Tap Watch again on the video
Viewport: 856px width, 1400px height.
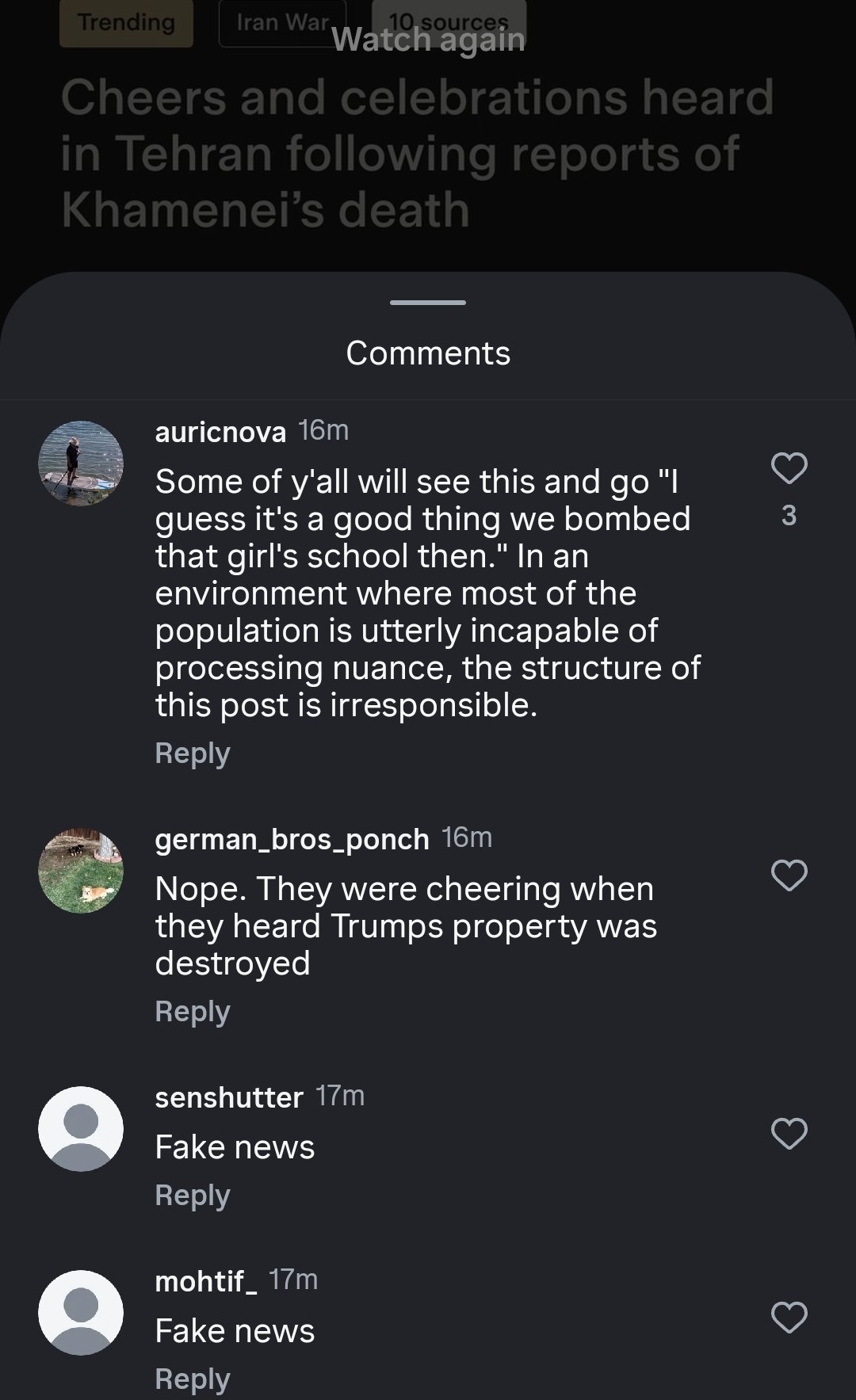428,40
